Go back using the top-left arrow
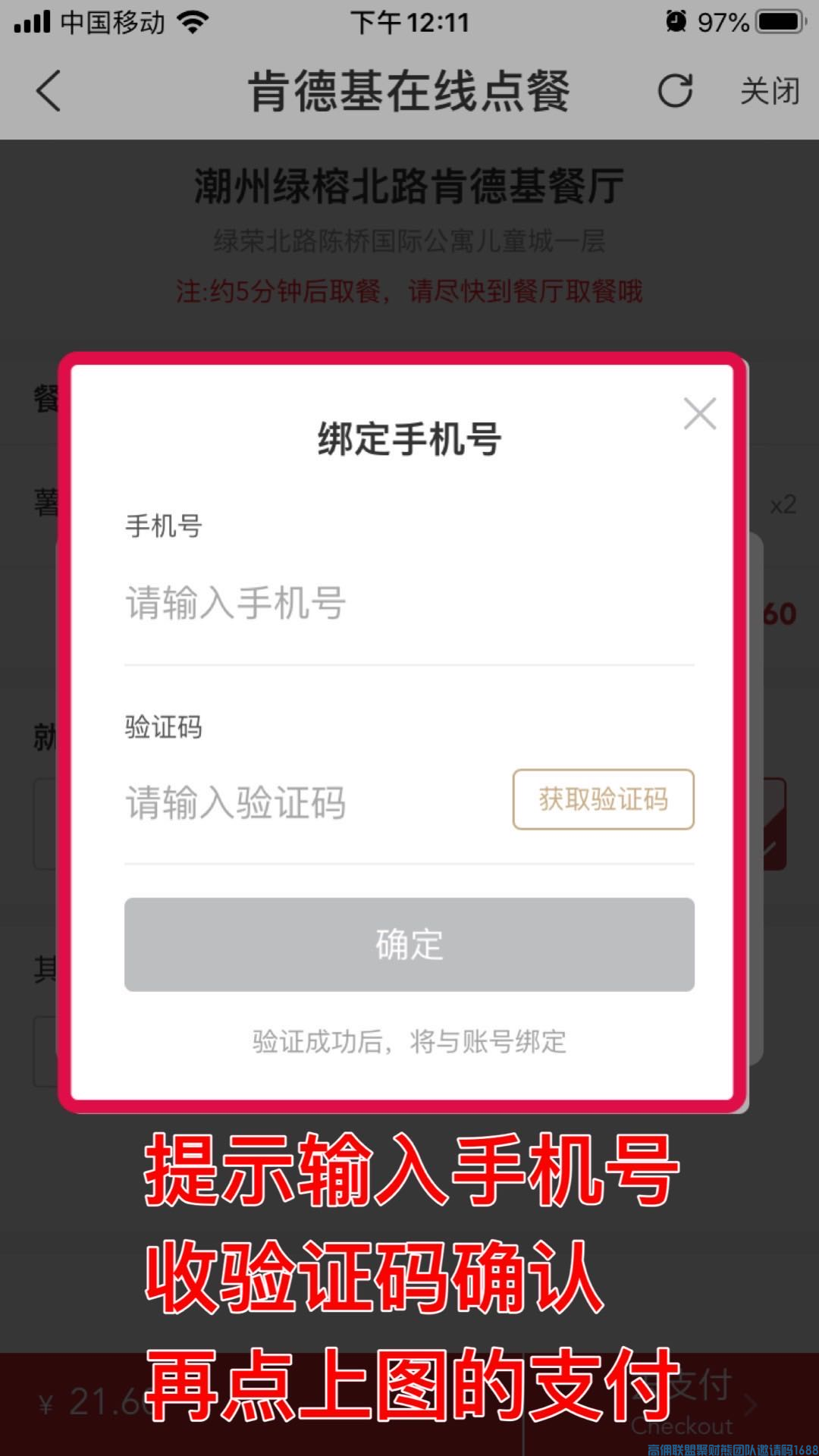This screenshot has height=1456, width=819. pos(49,91)
